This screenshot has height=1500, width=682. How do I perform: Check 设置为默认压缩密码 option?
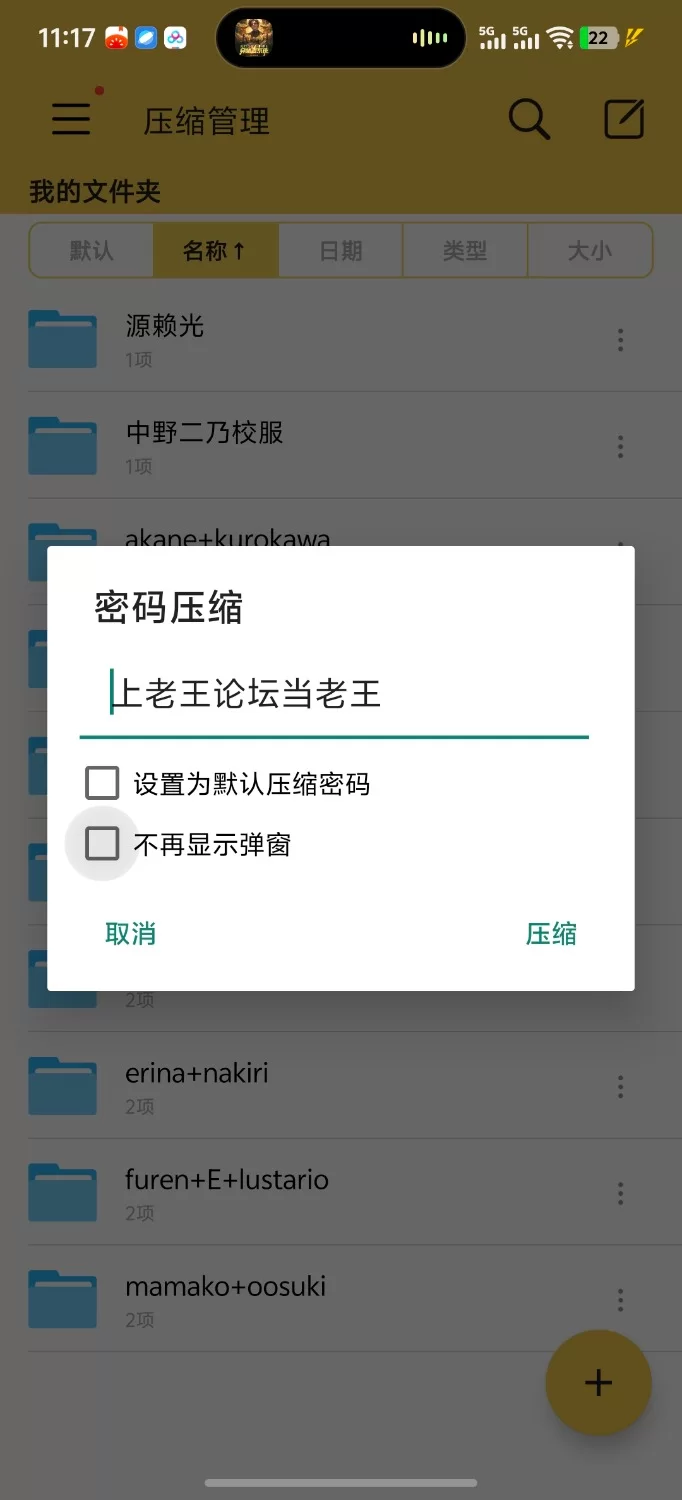(102, 784)
